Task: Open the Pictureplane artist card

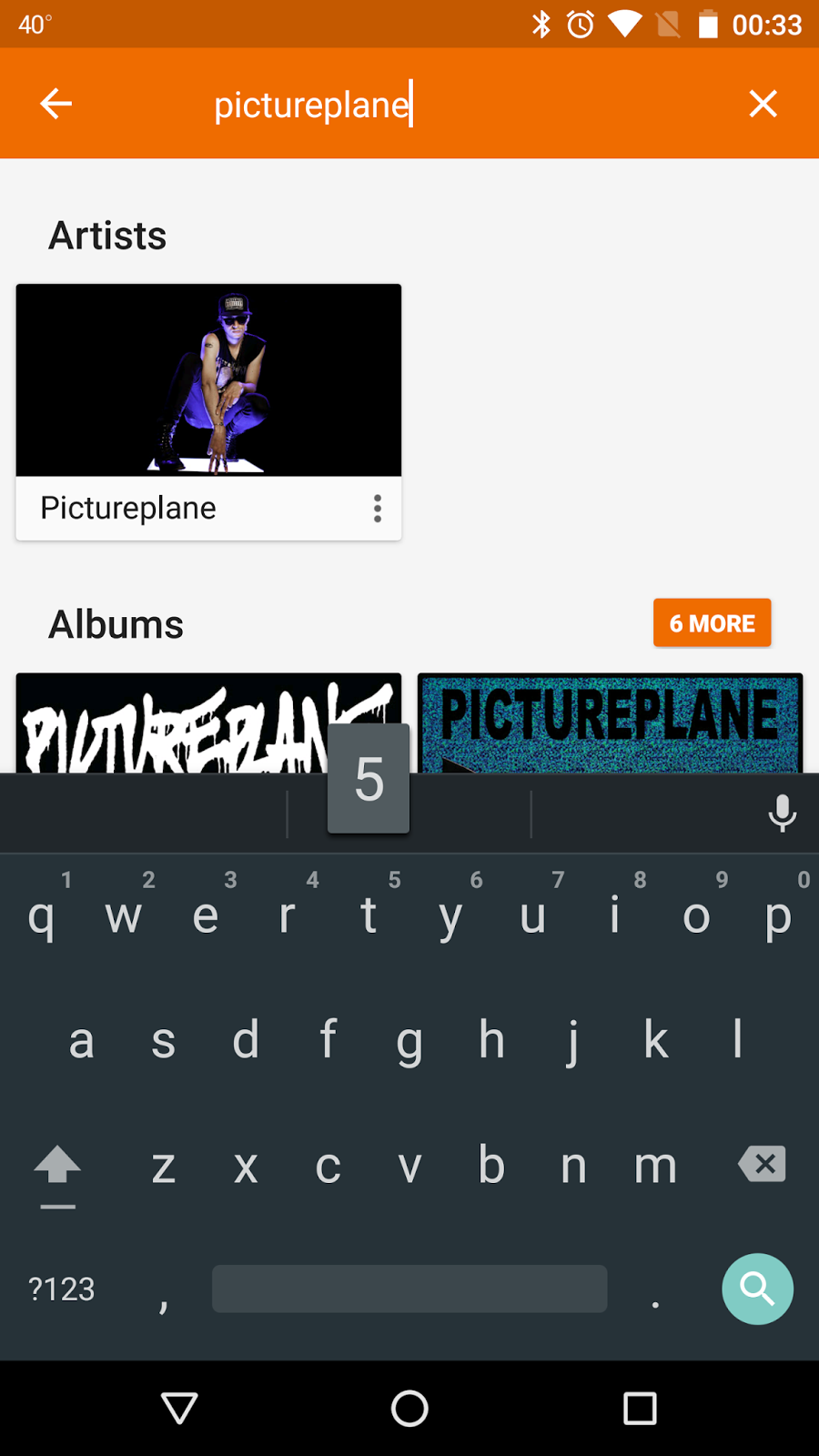Action: [x=207, y=382]
